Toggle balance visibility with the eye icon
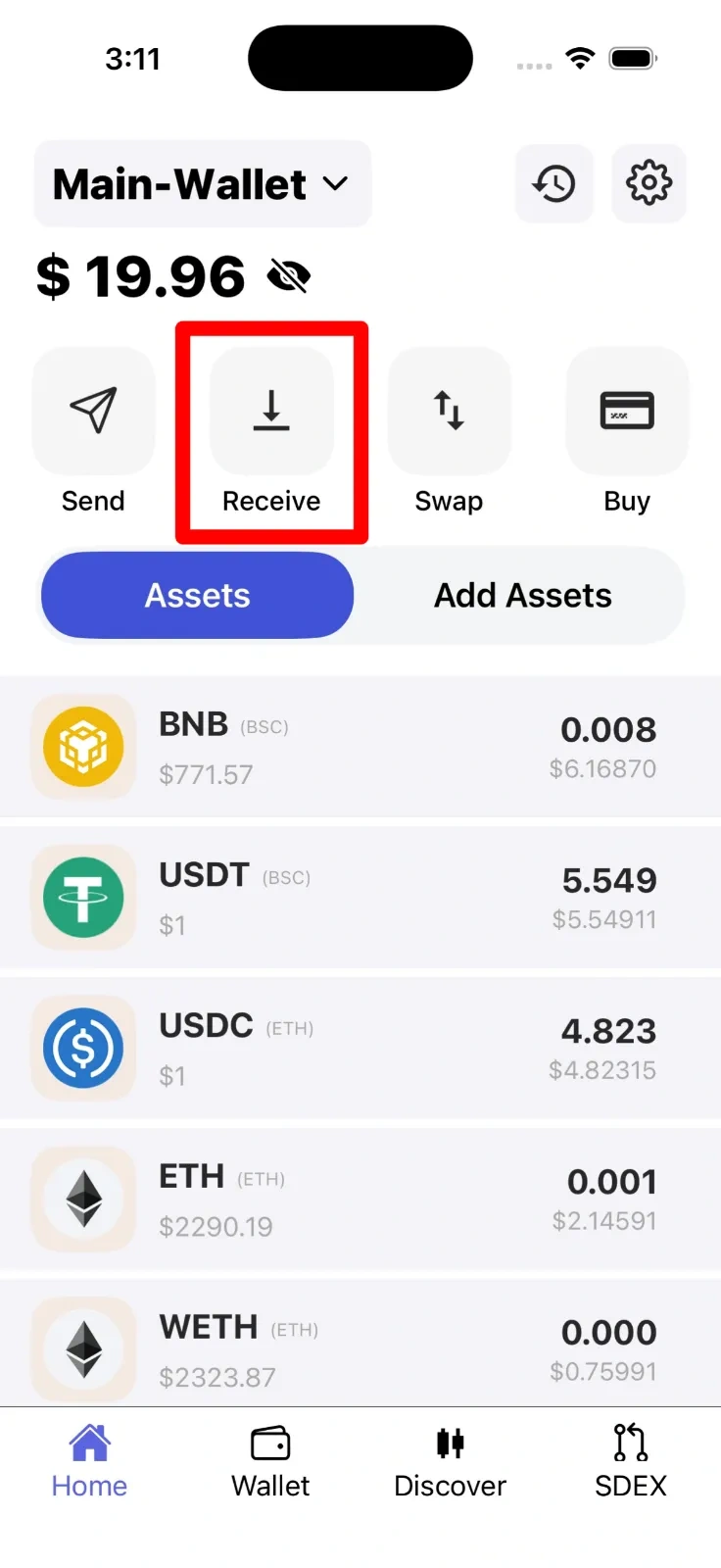The height and width of the screenshot is (1568, 721). 289,276
